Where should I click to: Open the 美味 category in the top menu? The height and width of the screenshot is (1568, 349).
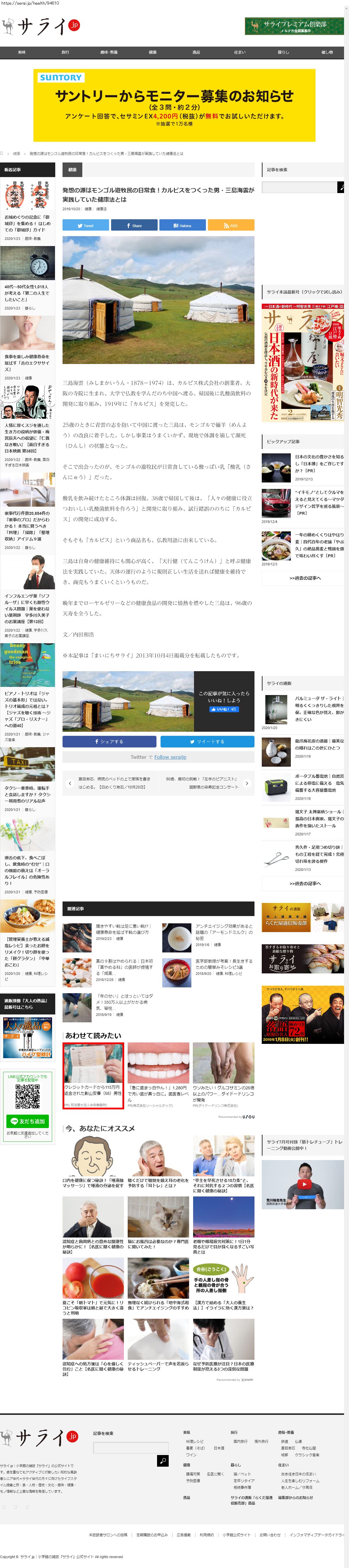coord(22,52)
